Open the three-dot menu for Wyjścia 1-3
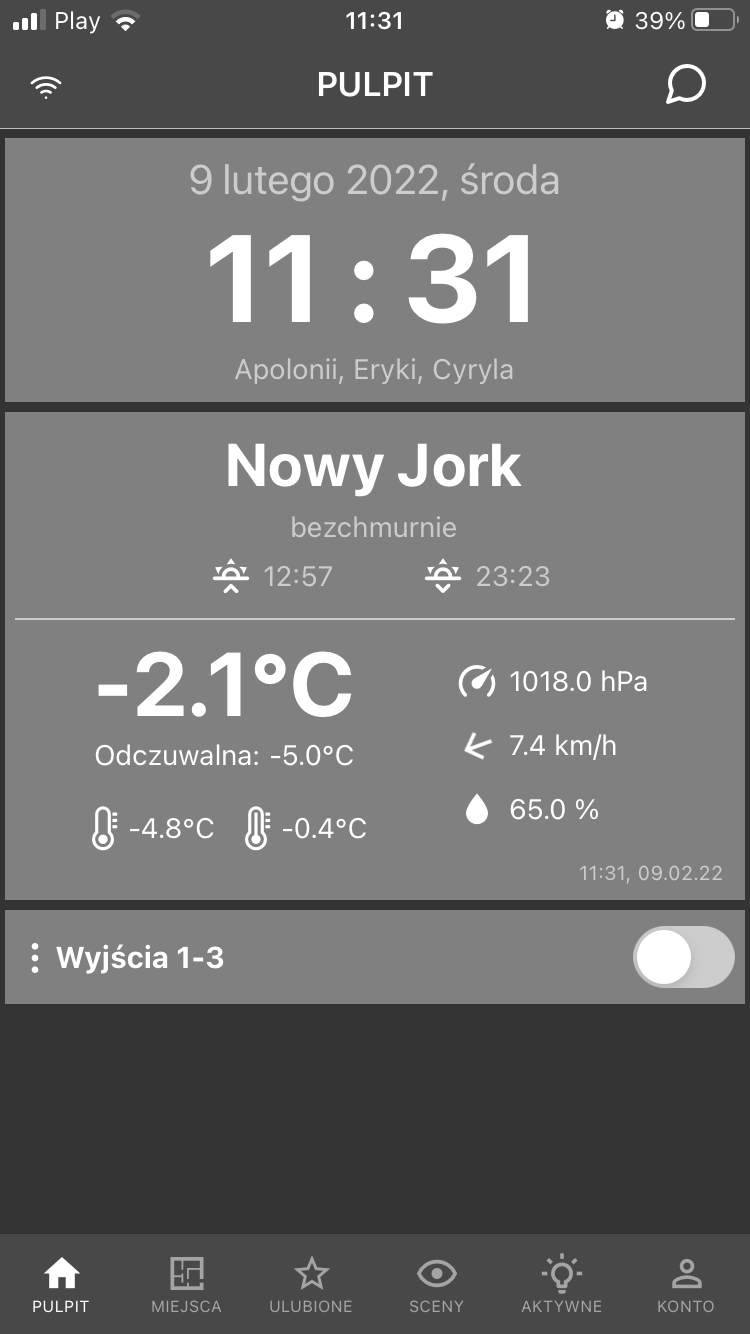The image size is (750, 1334). (35, 957)
